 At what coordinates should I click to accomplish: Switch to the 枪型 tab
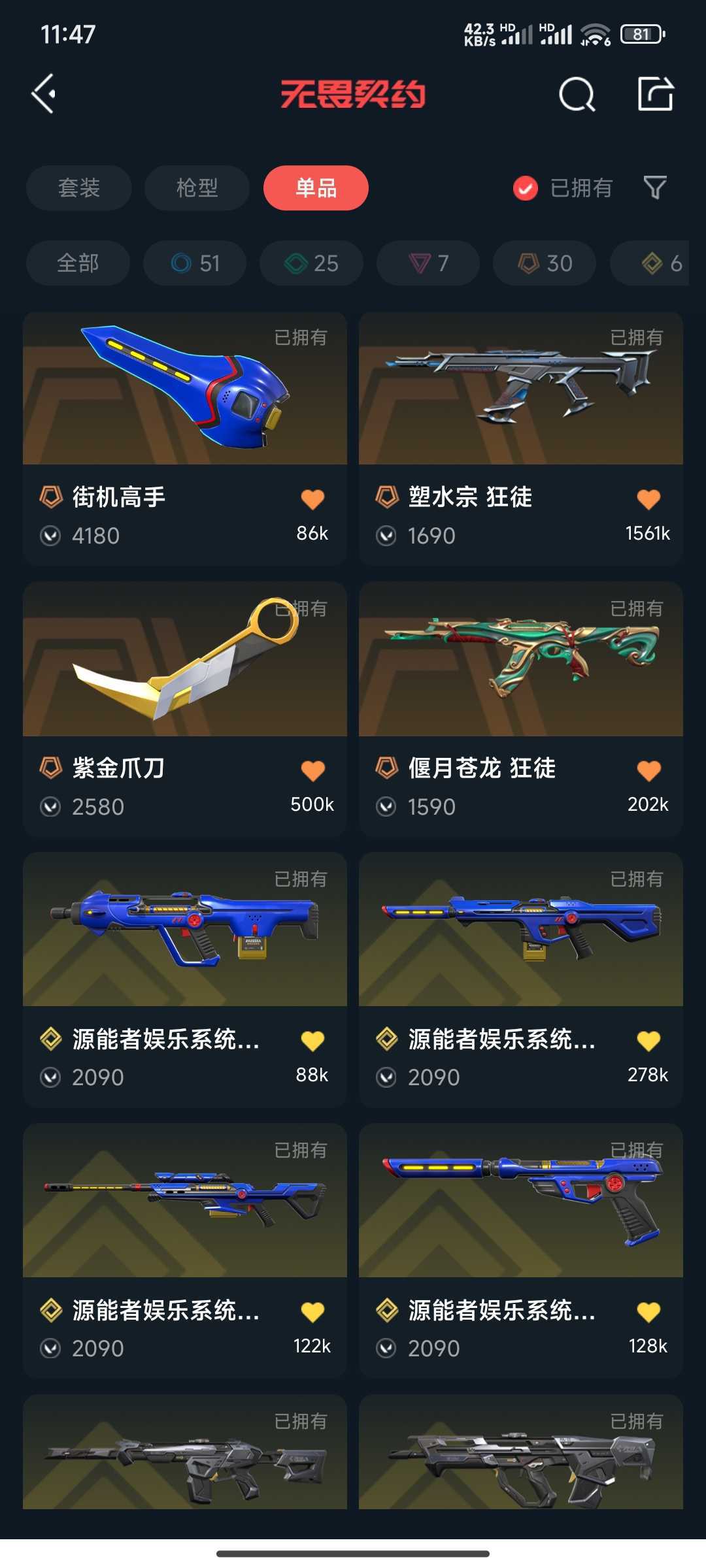[197, 188]
